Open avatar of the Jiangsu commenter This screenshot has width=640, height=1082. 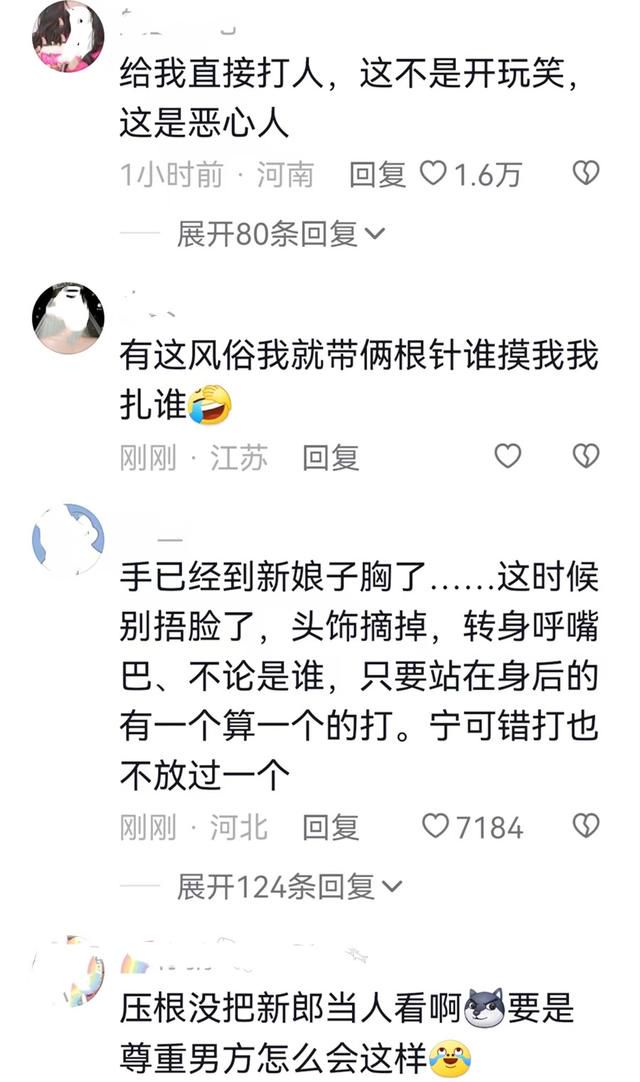(x=68, y=318)
